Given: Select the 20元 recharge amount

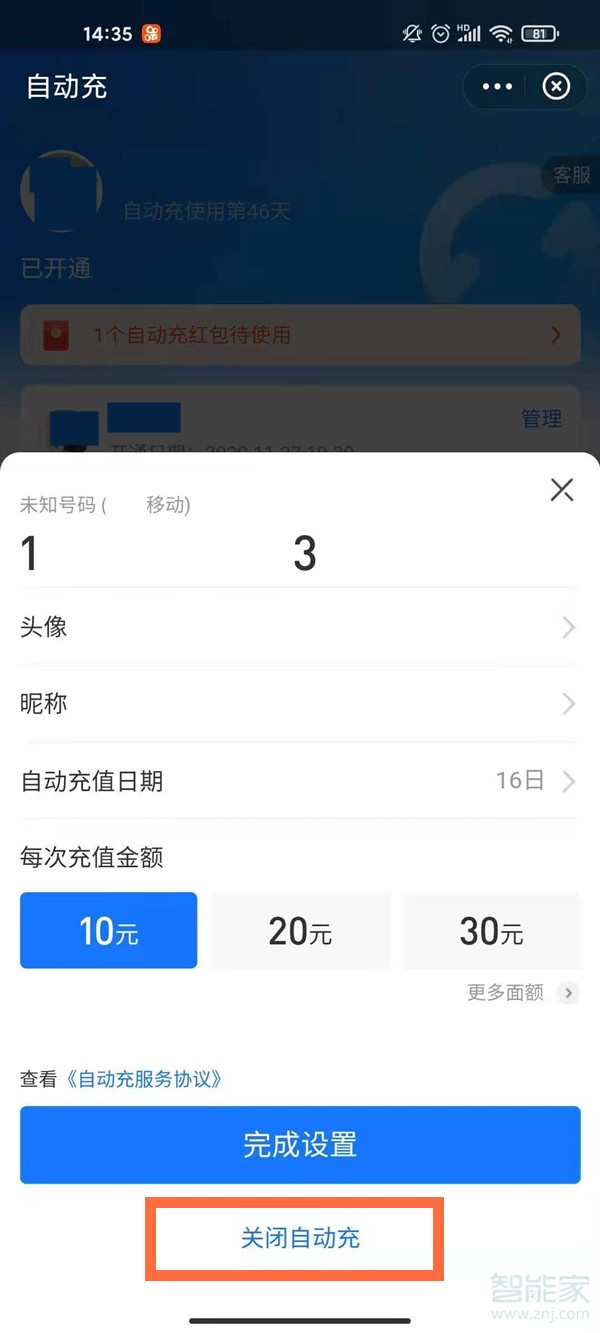Looking at the screenshot, I should 300,931.
